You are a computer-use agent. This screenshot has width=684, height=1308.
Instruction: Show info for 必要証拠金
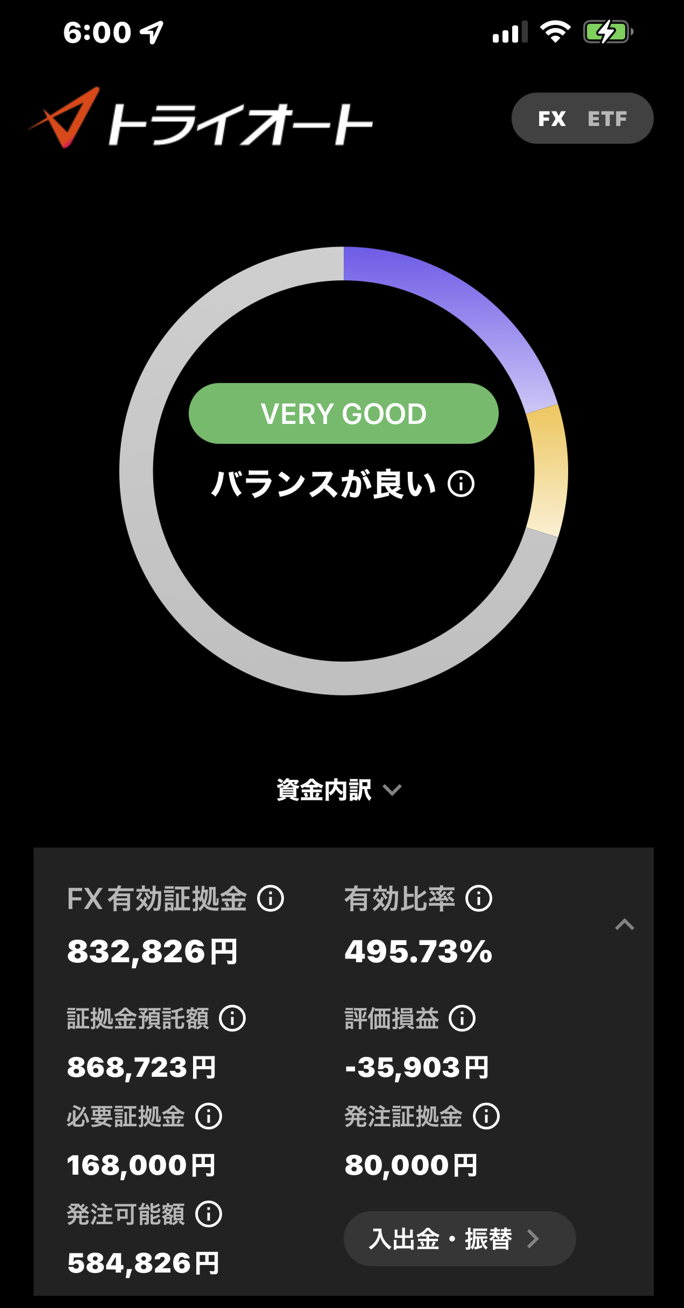208,1116
